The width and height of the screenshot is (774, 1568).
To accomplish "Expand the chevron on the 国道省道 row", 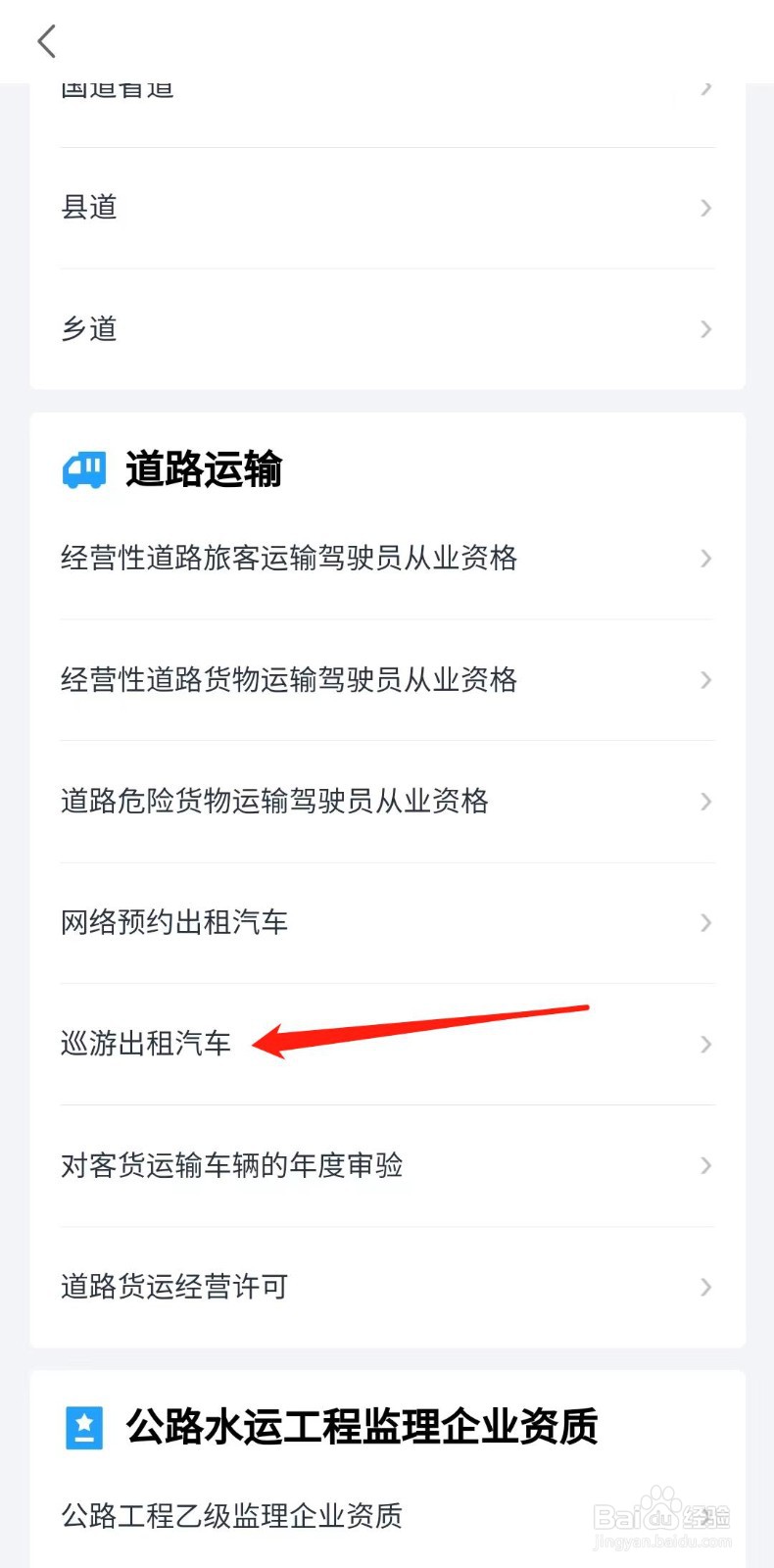I will (x=704, y=88).
